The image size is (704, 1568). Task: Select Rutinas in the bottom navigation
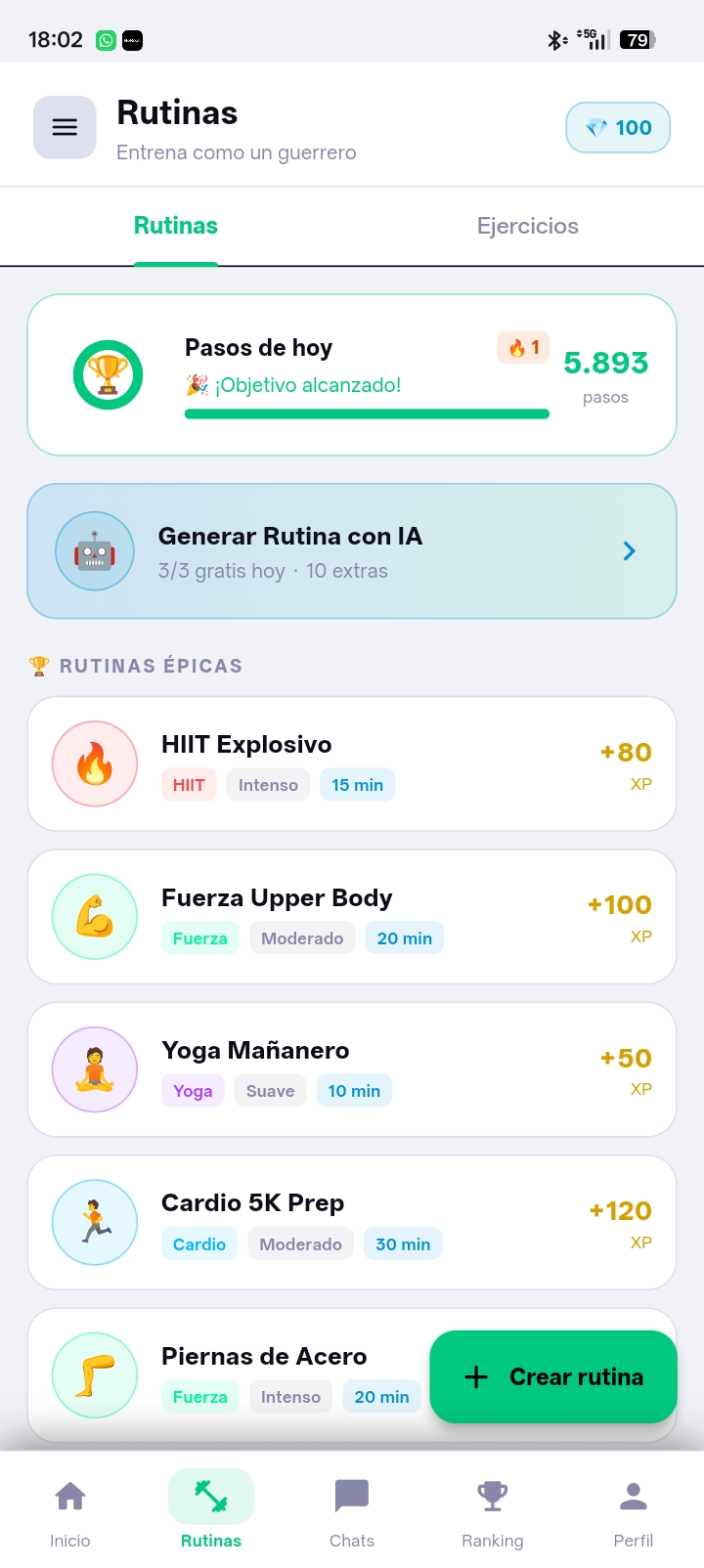point(211,1511)
